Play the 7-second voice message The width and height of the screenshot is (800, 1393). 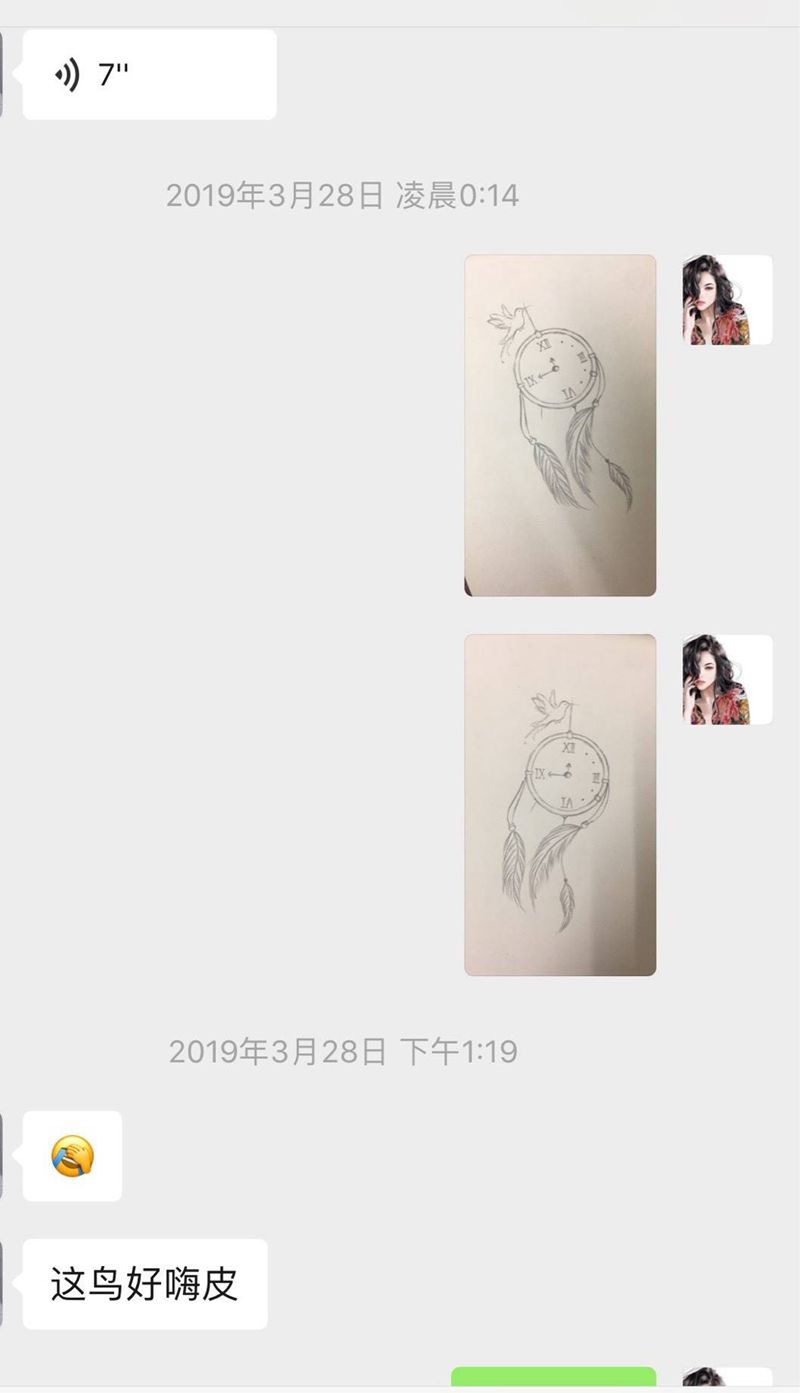click(148, 75)
